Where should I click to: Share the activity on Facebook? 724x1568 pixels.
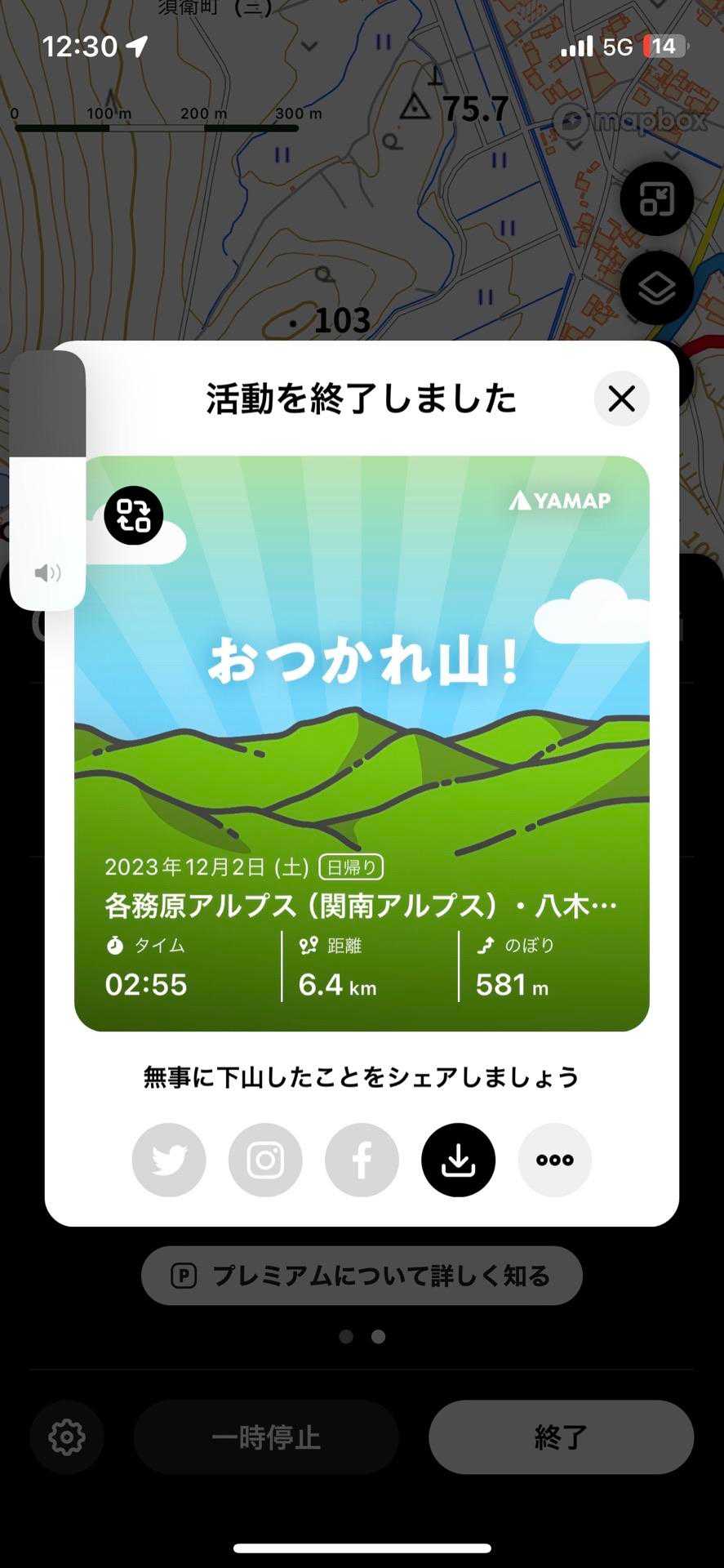pos(362,1160)
